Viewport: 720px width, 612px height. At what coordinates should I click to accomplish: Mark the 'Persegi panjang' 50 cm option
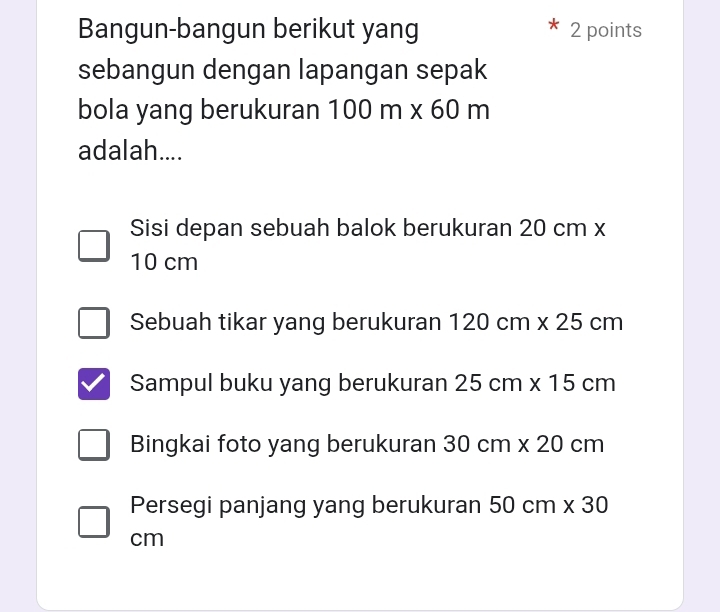94,521
